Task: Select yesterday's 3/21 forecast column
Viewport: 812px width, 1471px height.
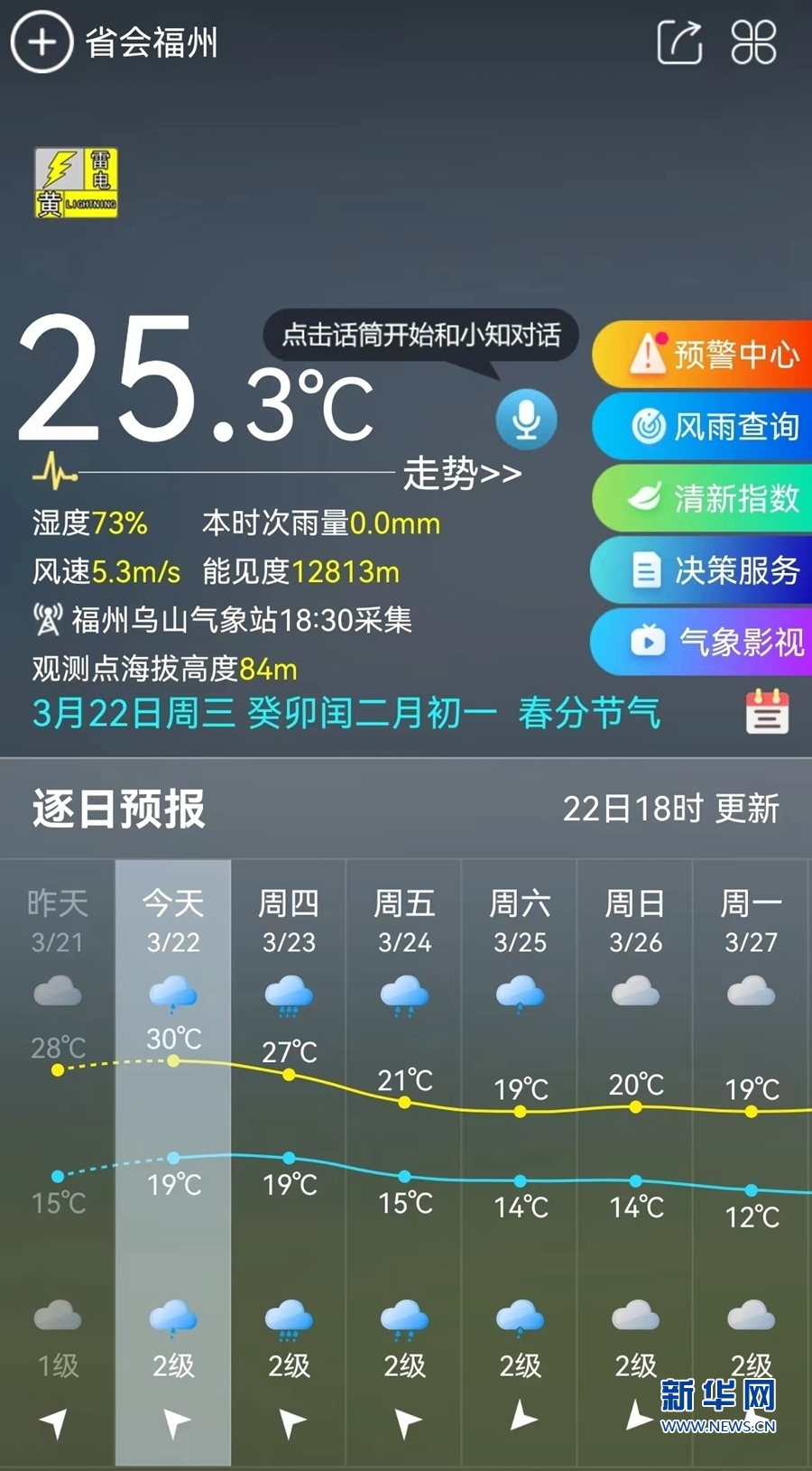Action: point(58,1162)
